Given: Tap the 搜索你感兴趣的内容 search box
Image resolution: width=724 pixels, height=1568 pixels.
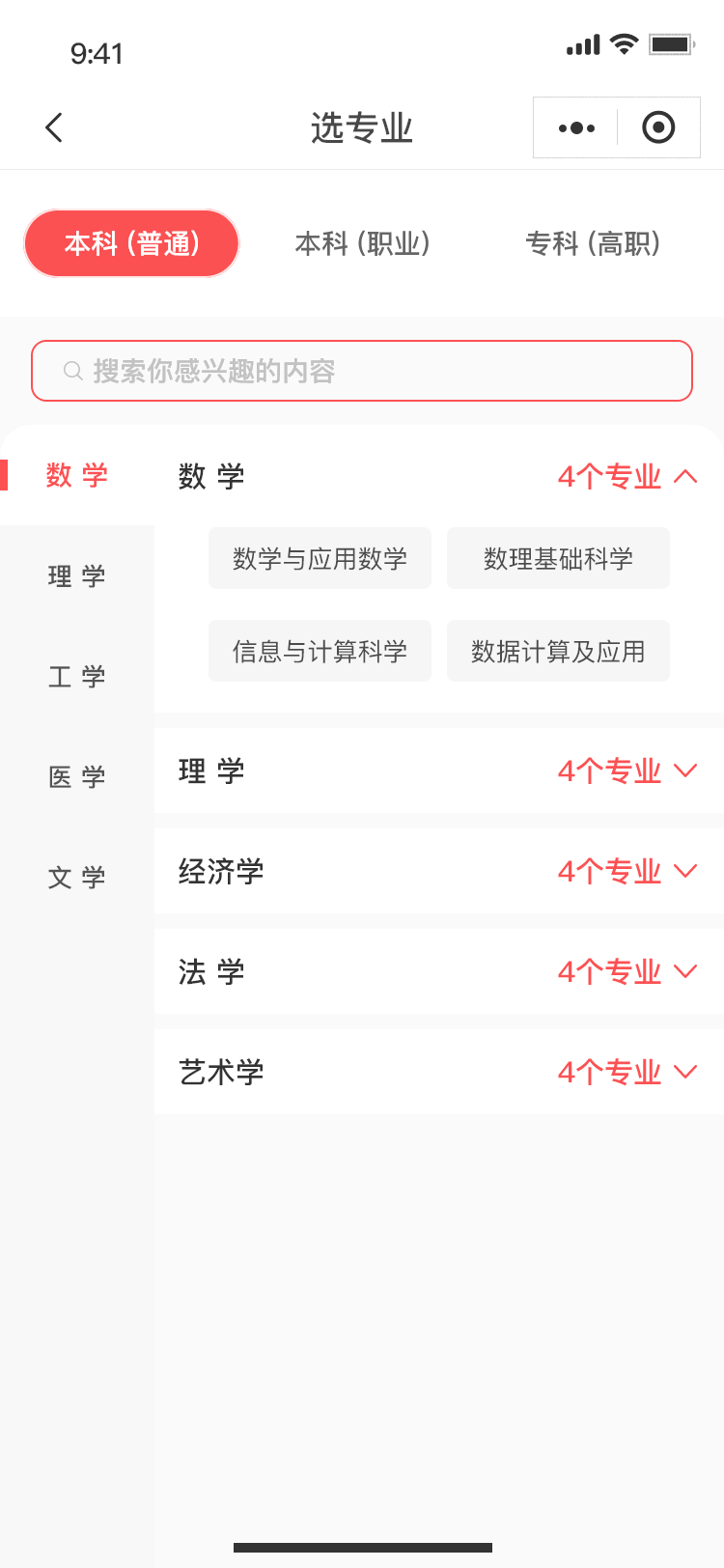Looking at the screenshot, I should pyautogui.click(x=362, y=371).
